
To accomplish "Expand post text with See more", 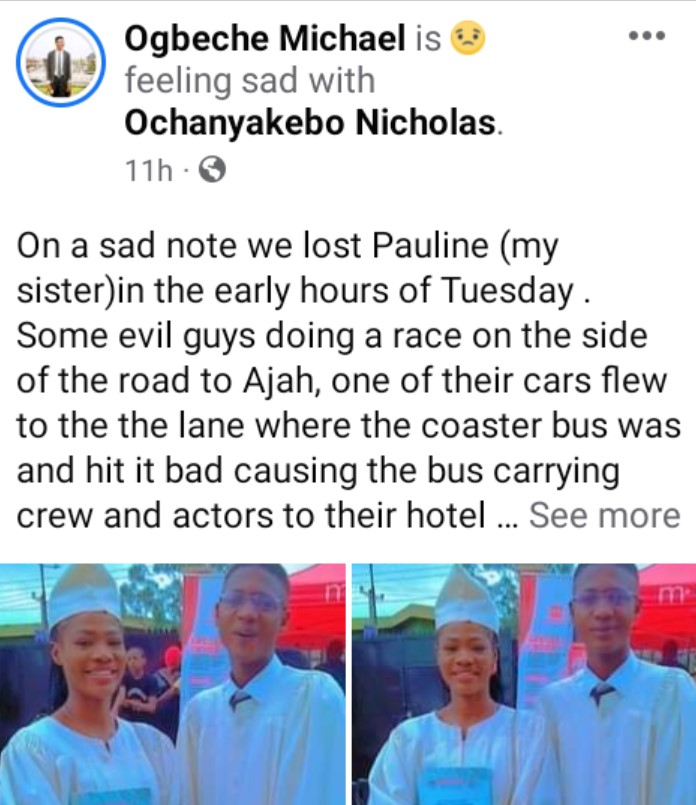I will tap(604, 516).
